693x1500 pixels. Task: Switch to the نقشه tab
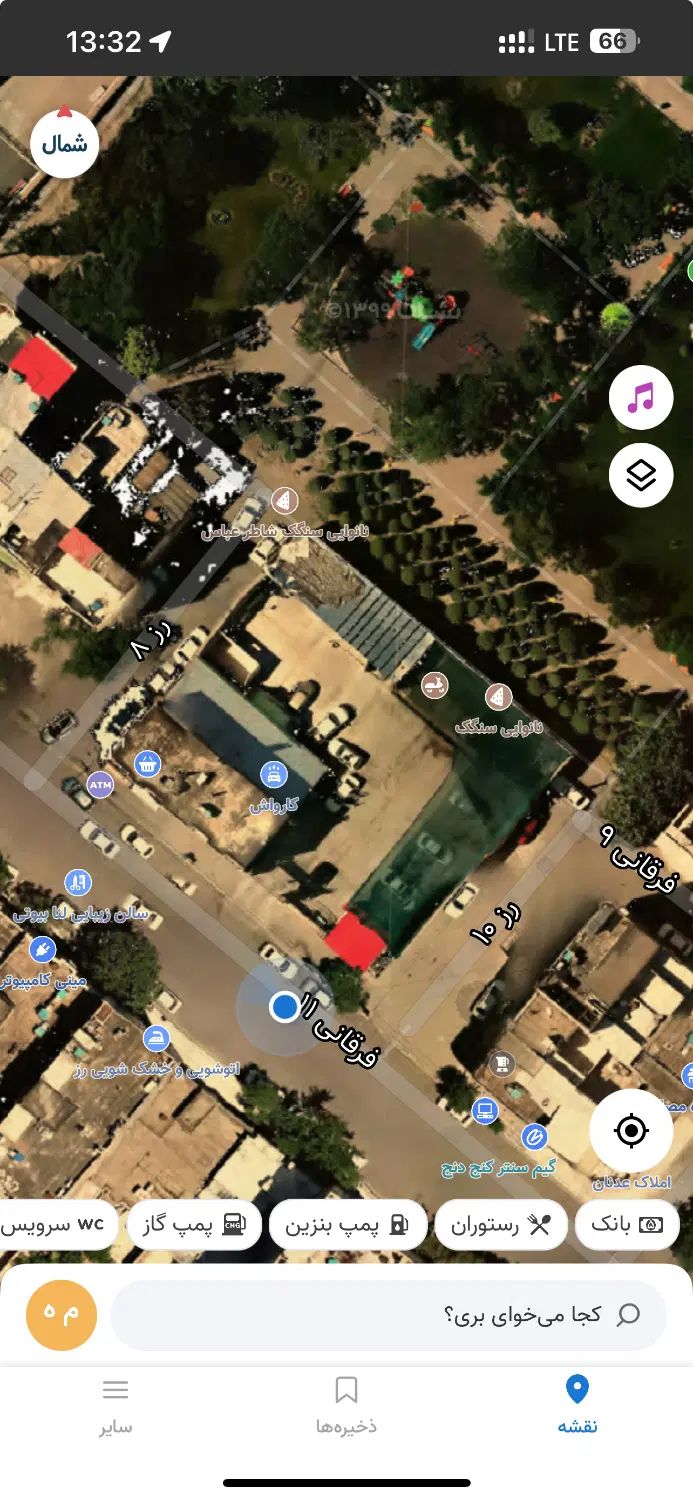pyautogui.click(x=577, y=1404)
